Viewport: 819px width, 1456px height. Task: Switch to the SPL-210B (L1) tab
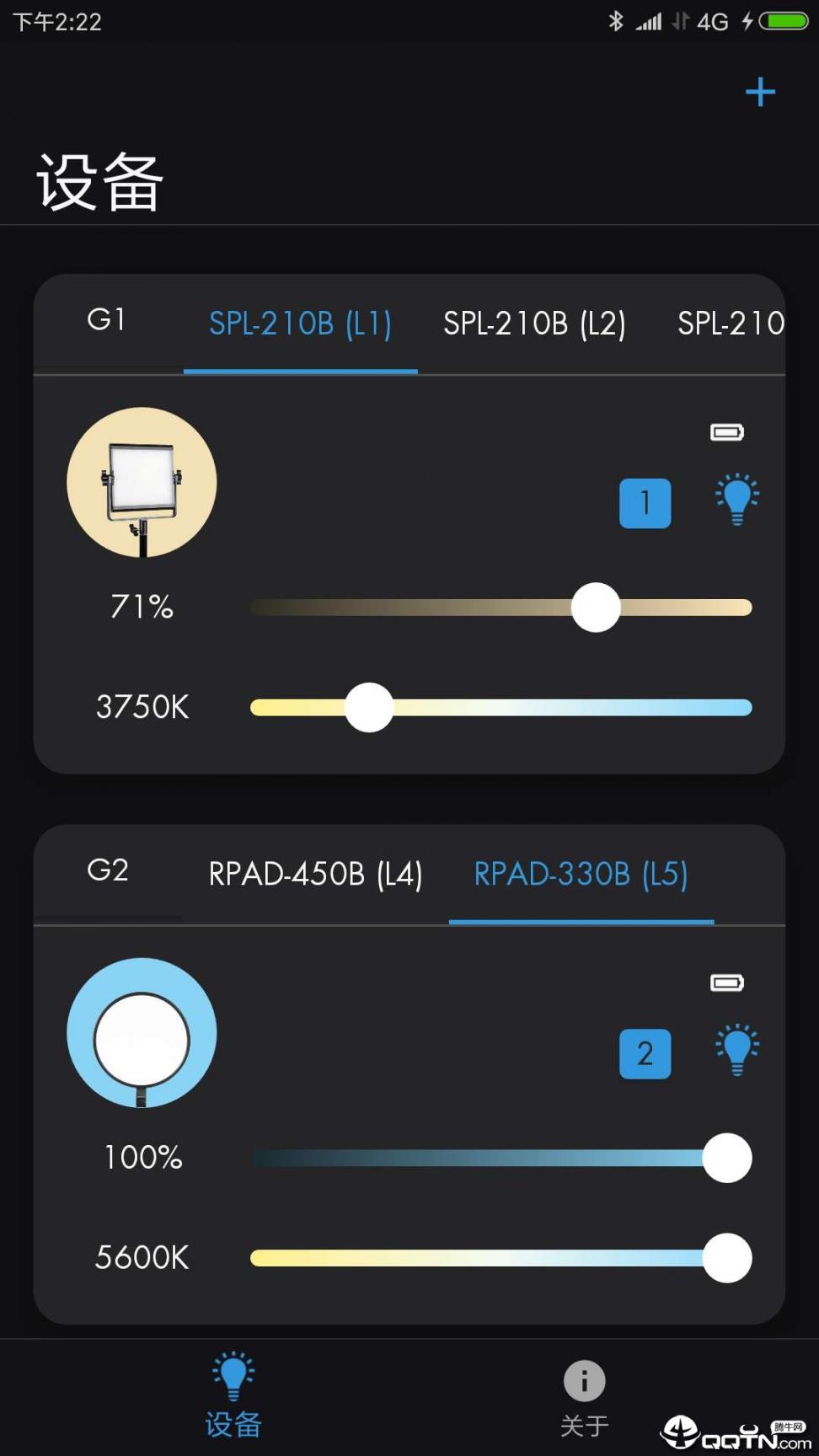(x=300, y=324)
